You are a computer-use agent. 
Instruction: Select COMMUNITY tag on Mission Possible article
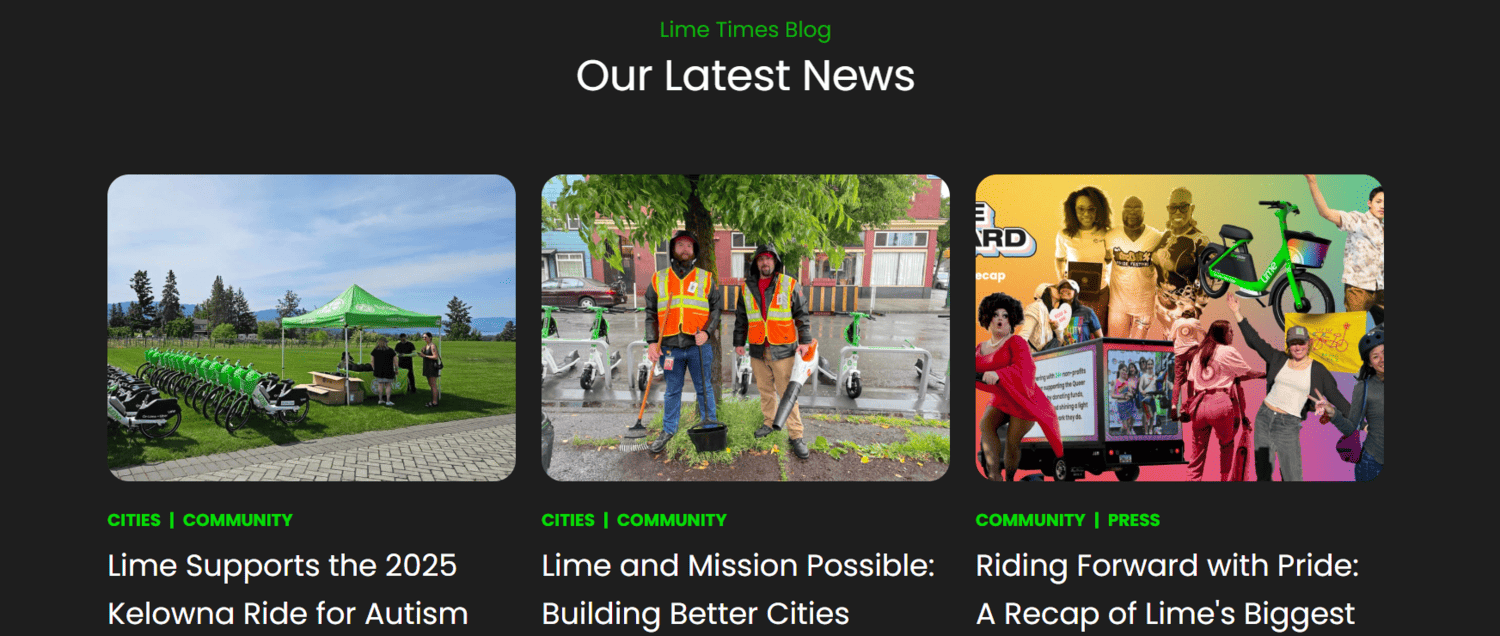tap(671, 520)
